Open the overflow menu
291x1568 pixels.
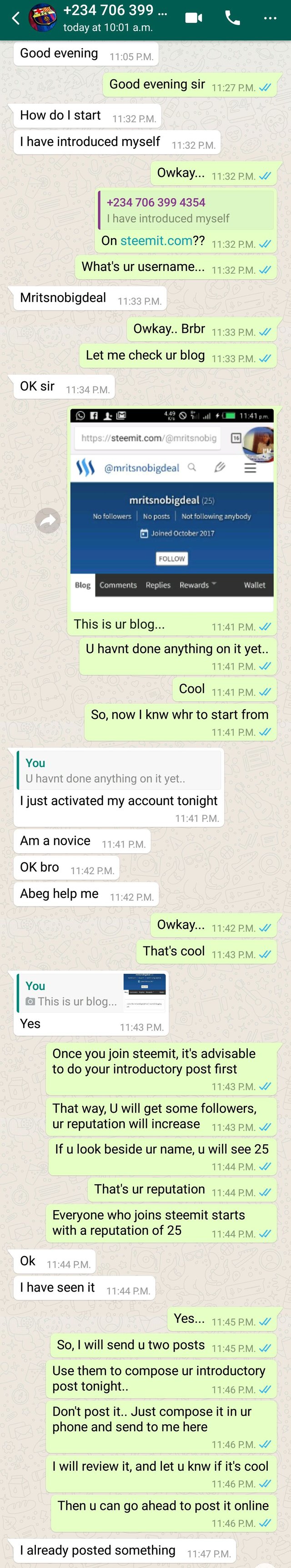(x=270, y=19)
